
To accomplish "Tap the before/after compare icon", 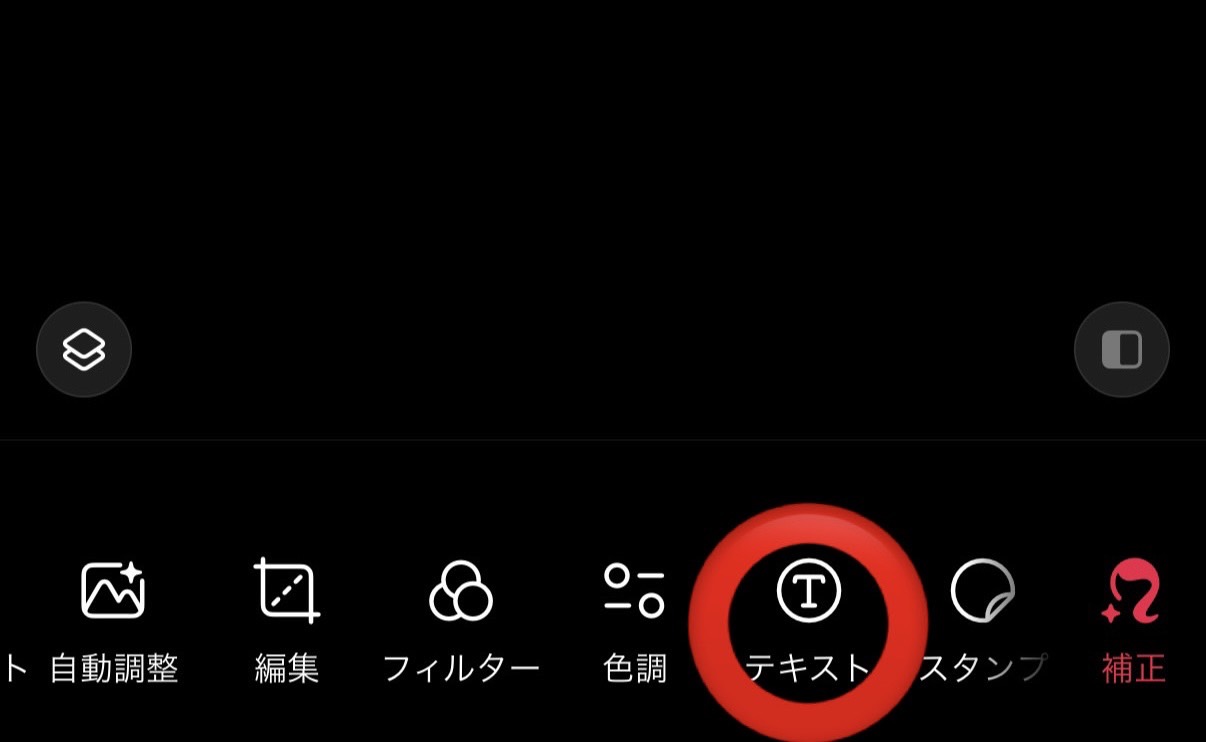I will (x=1121, y=350).
